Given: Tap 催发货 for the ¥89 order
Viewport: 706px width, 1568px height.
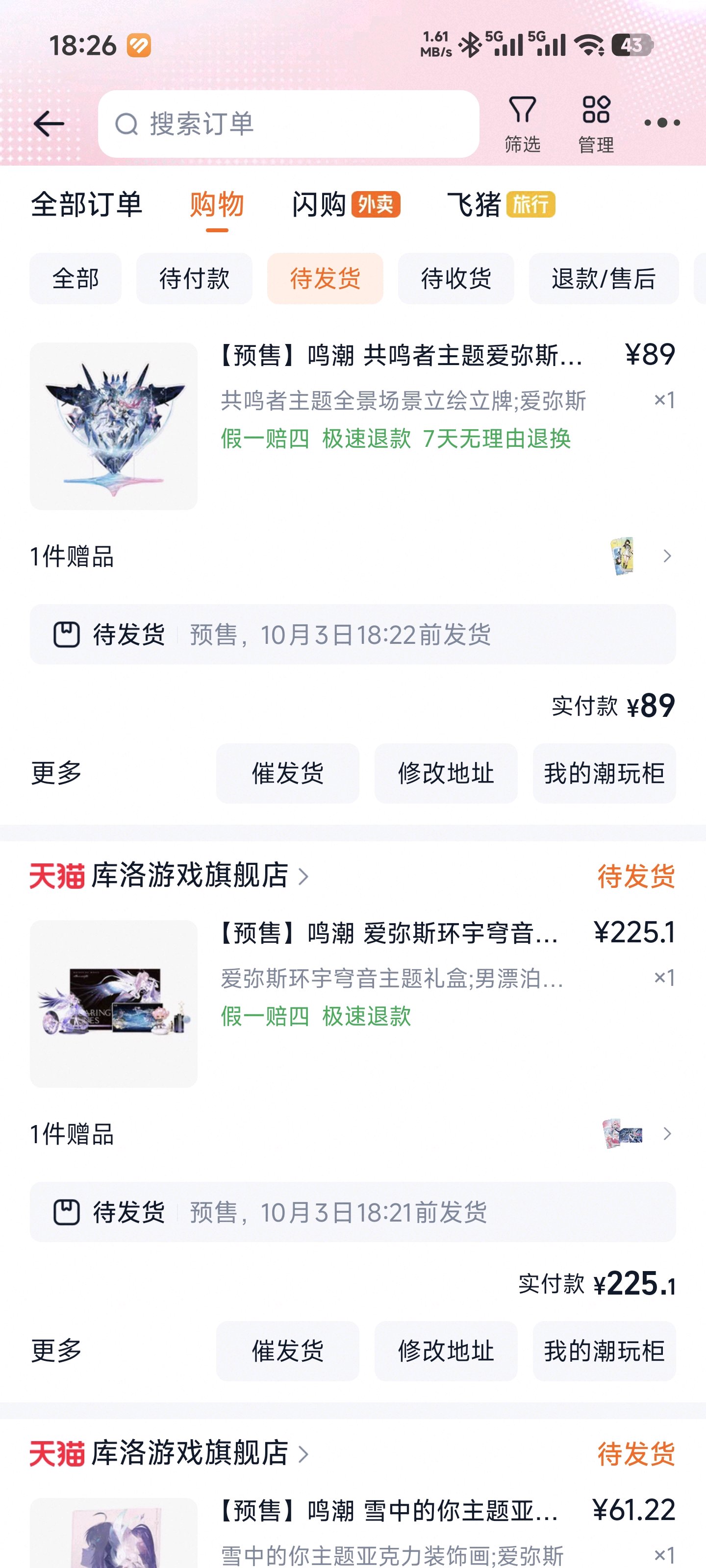Looking at the screenshot, I should tap(287, 773).
